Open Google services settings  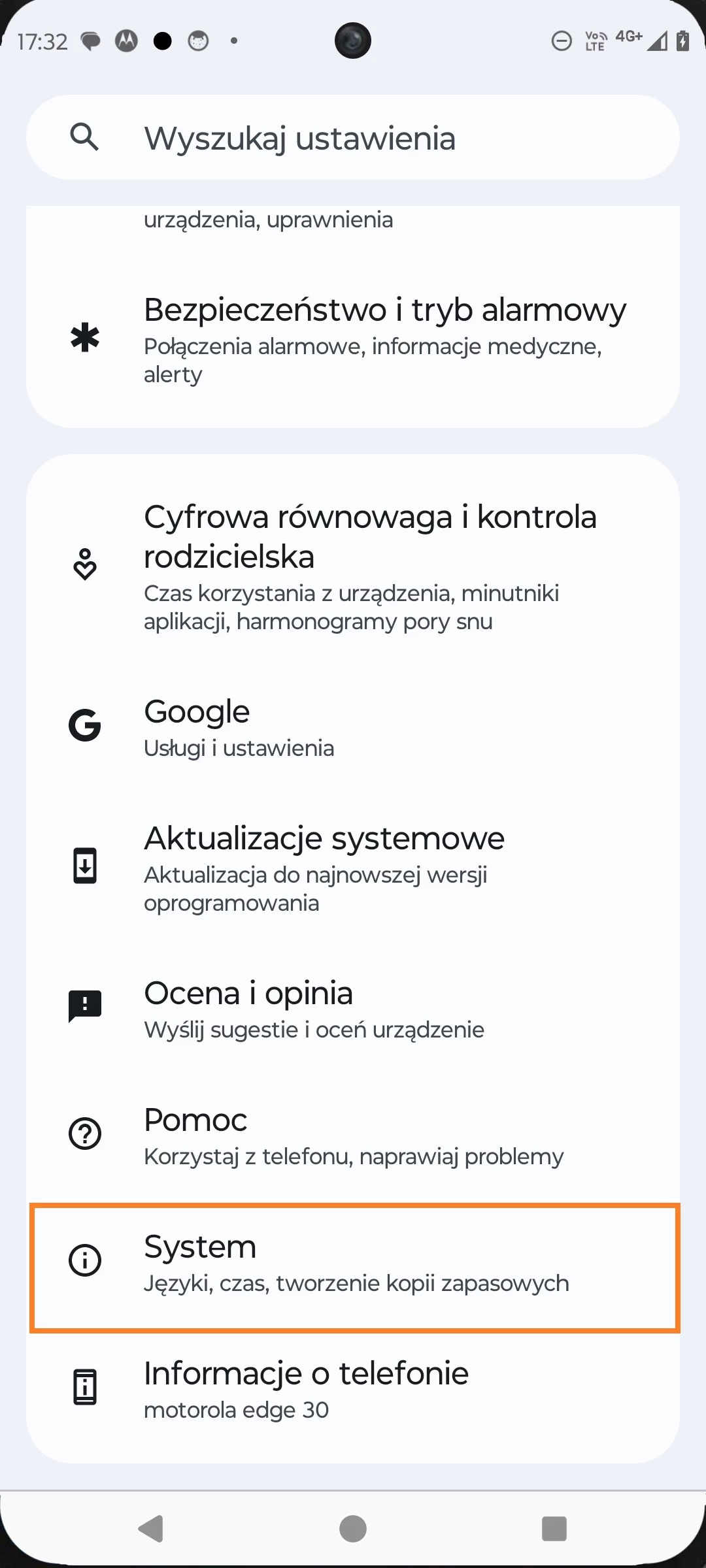coord(353,727)
